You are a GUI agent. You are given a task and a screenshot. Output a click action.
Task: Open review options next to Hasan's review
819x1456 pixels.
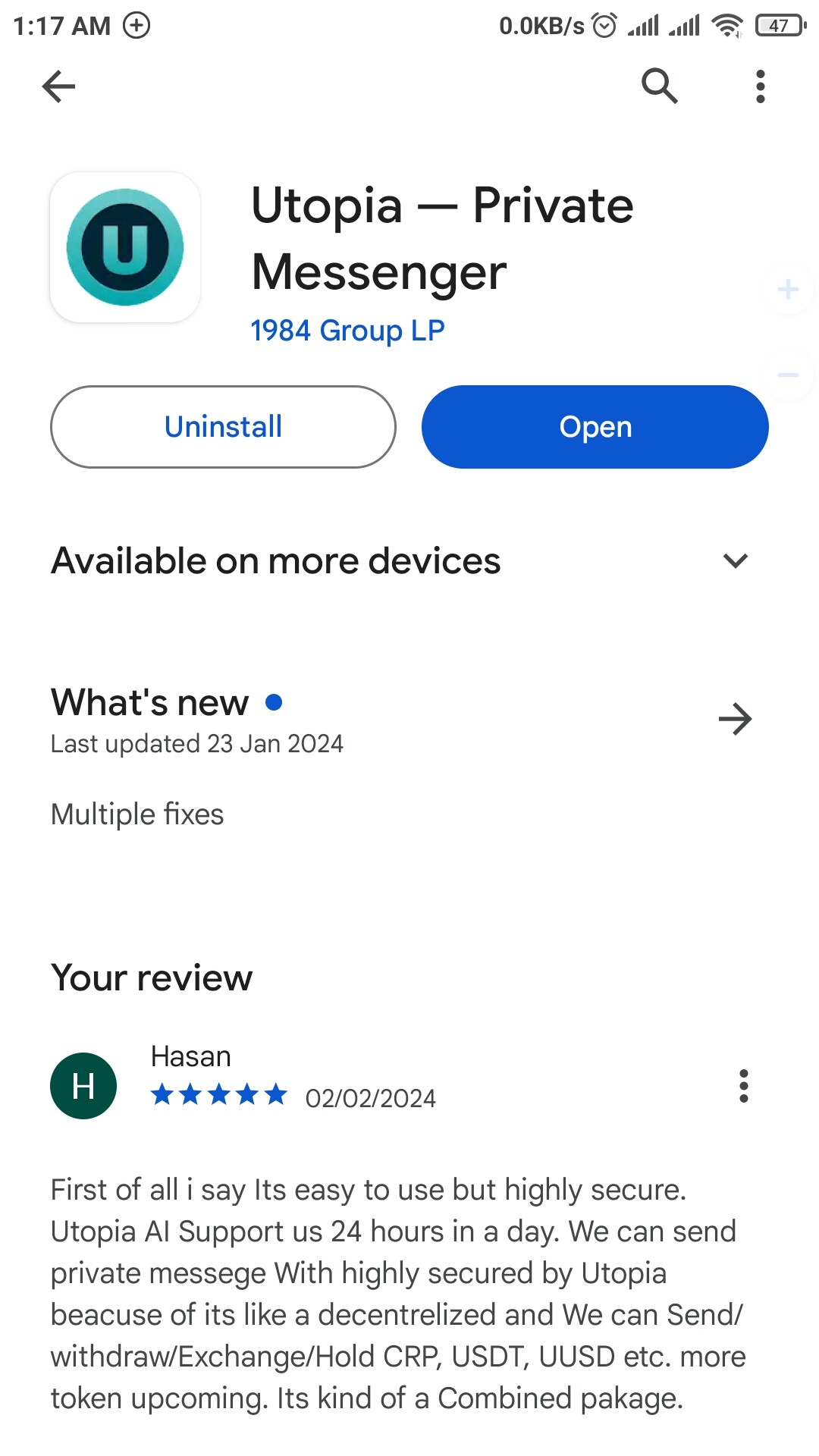point(743,1086)
